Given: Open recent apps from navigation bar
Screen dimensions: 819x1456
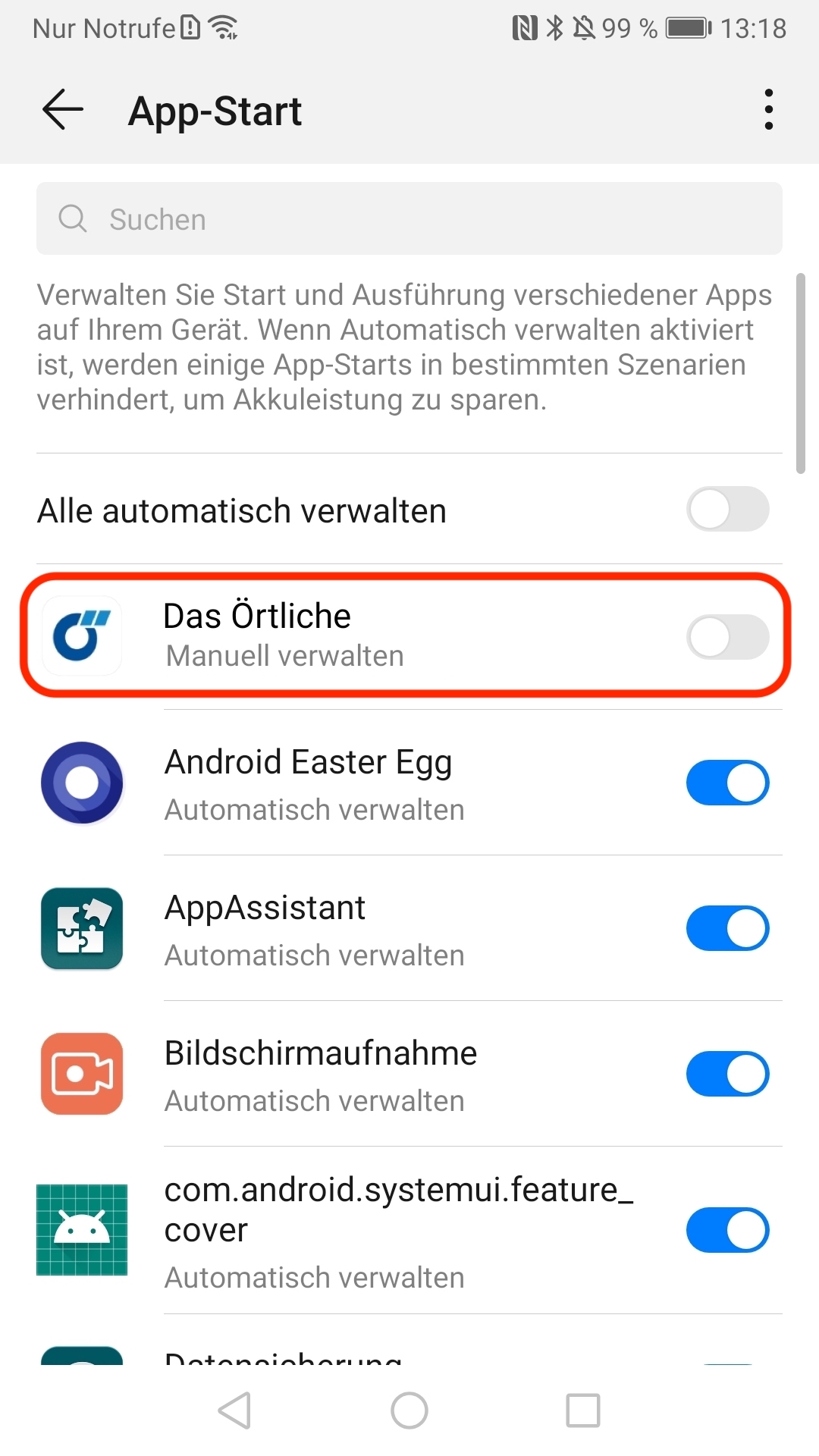Looking at the screenshot, I should [x=583, y=1410].
